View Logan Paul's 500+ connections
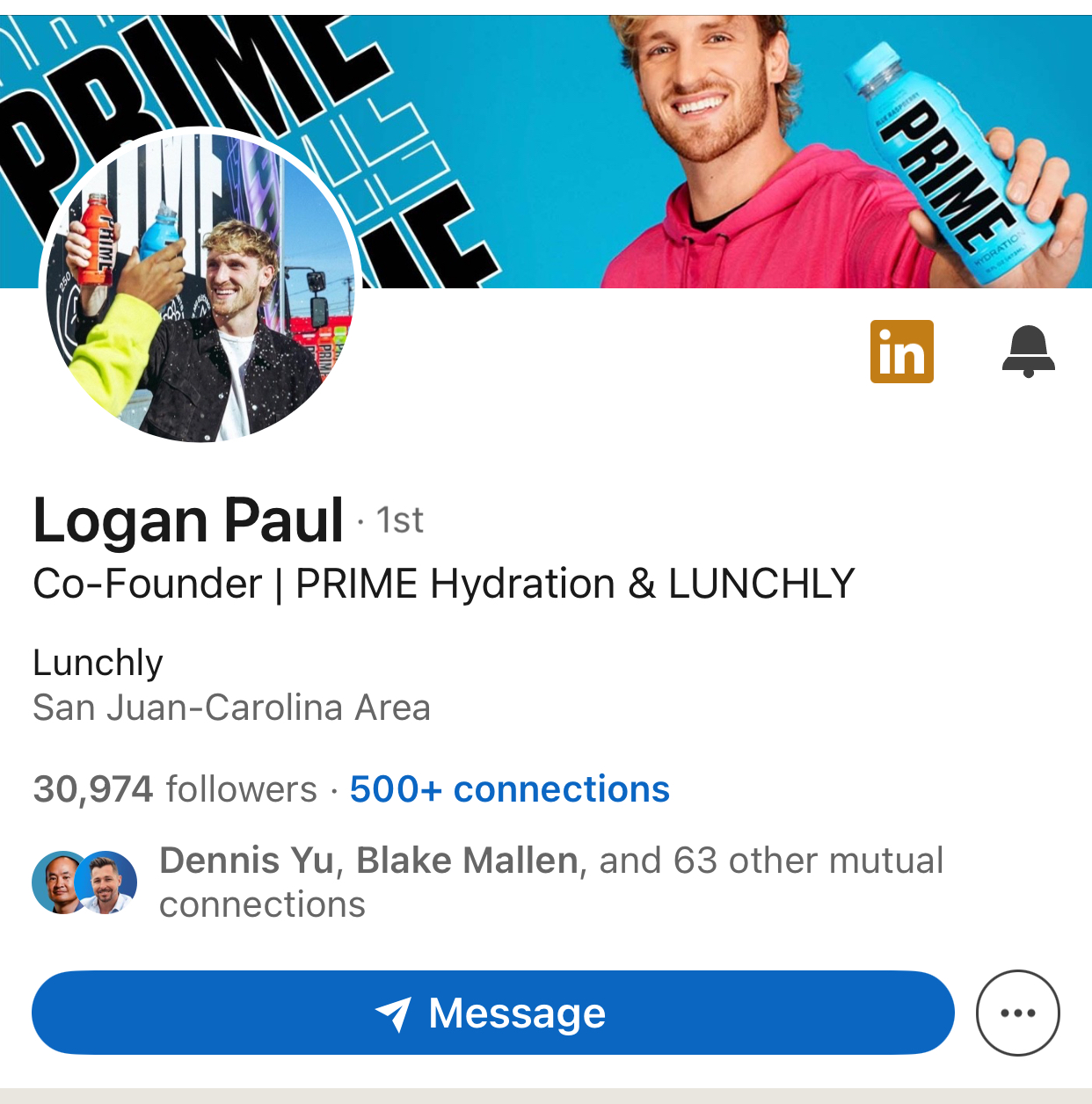The image size is (1092, 1104). (x=509, y=789)
